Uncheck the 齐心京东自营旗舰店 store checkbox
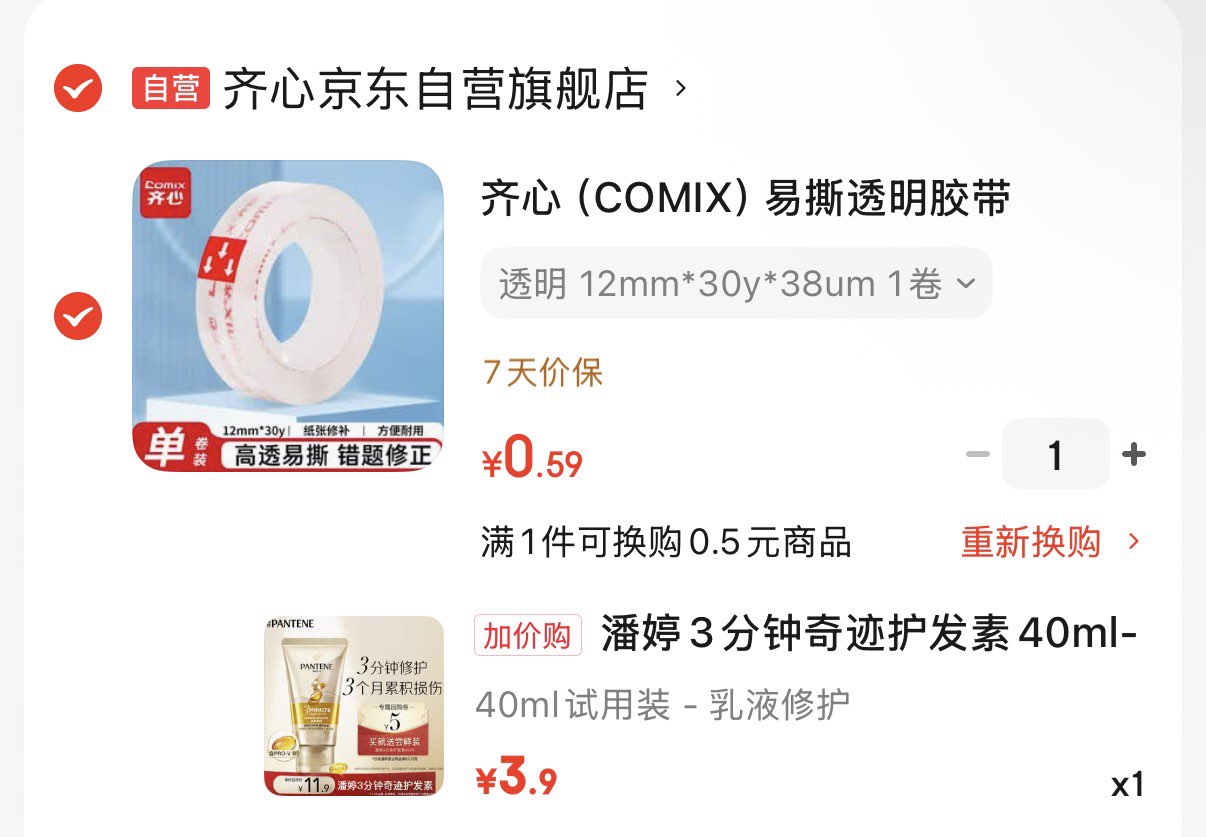 pos(77,89)
